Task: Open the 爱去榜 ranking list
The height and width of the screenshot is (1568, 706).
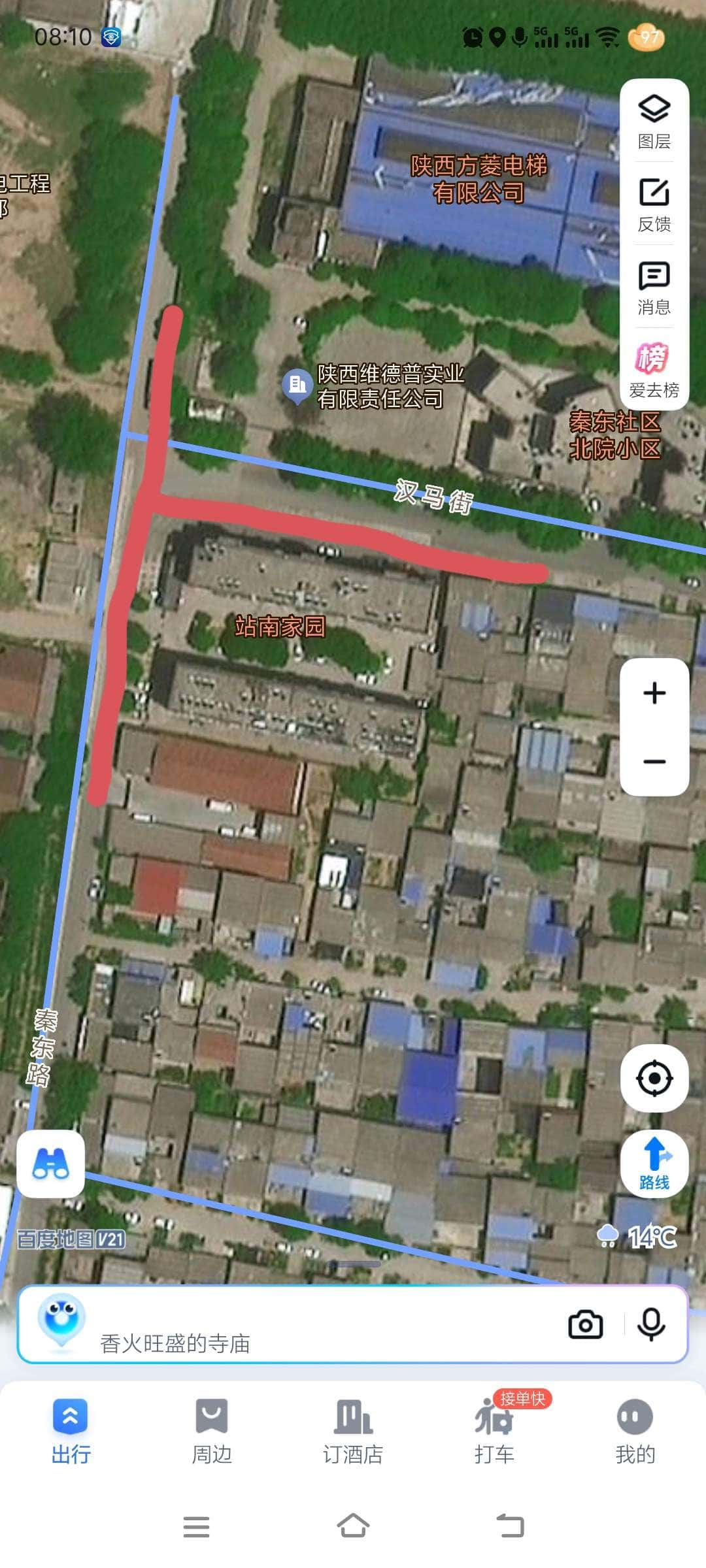Action: tap(654, 370)
